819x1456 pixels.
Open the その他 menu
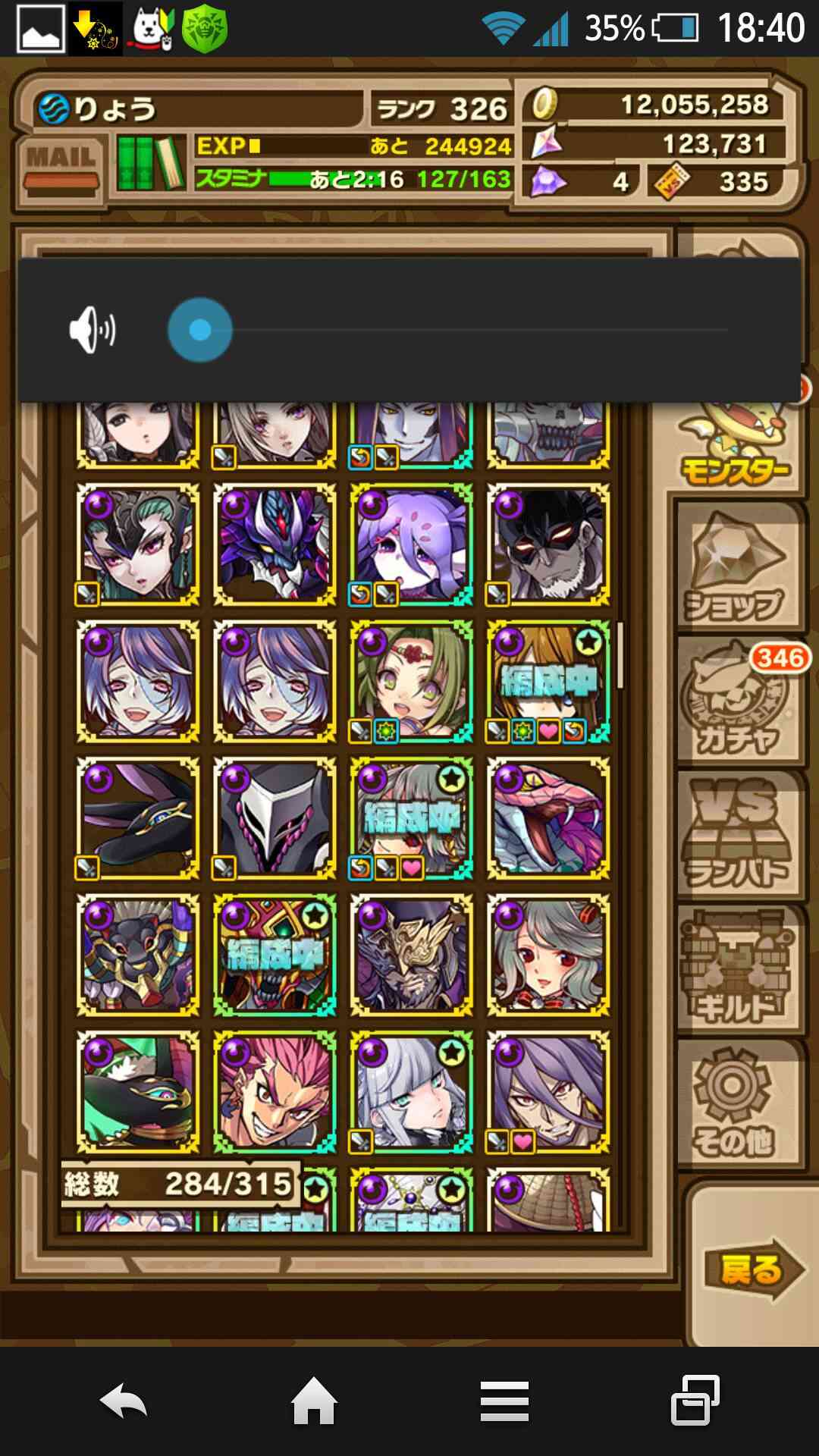[736, 1103]
